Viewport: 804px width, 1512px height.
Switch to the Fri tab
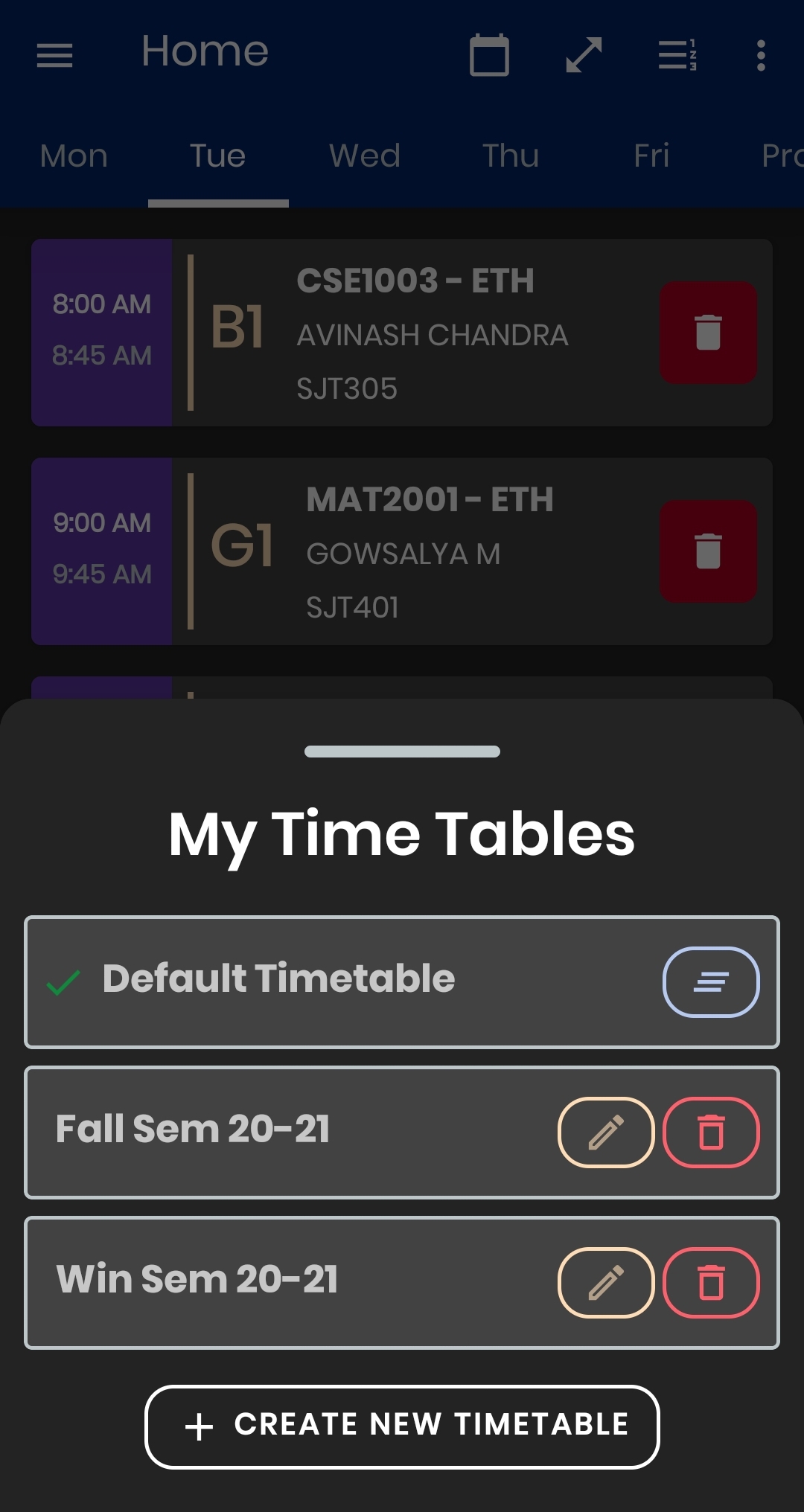(x=651, y=156)
